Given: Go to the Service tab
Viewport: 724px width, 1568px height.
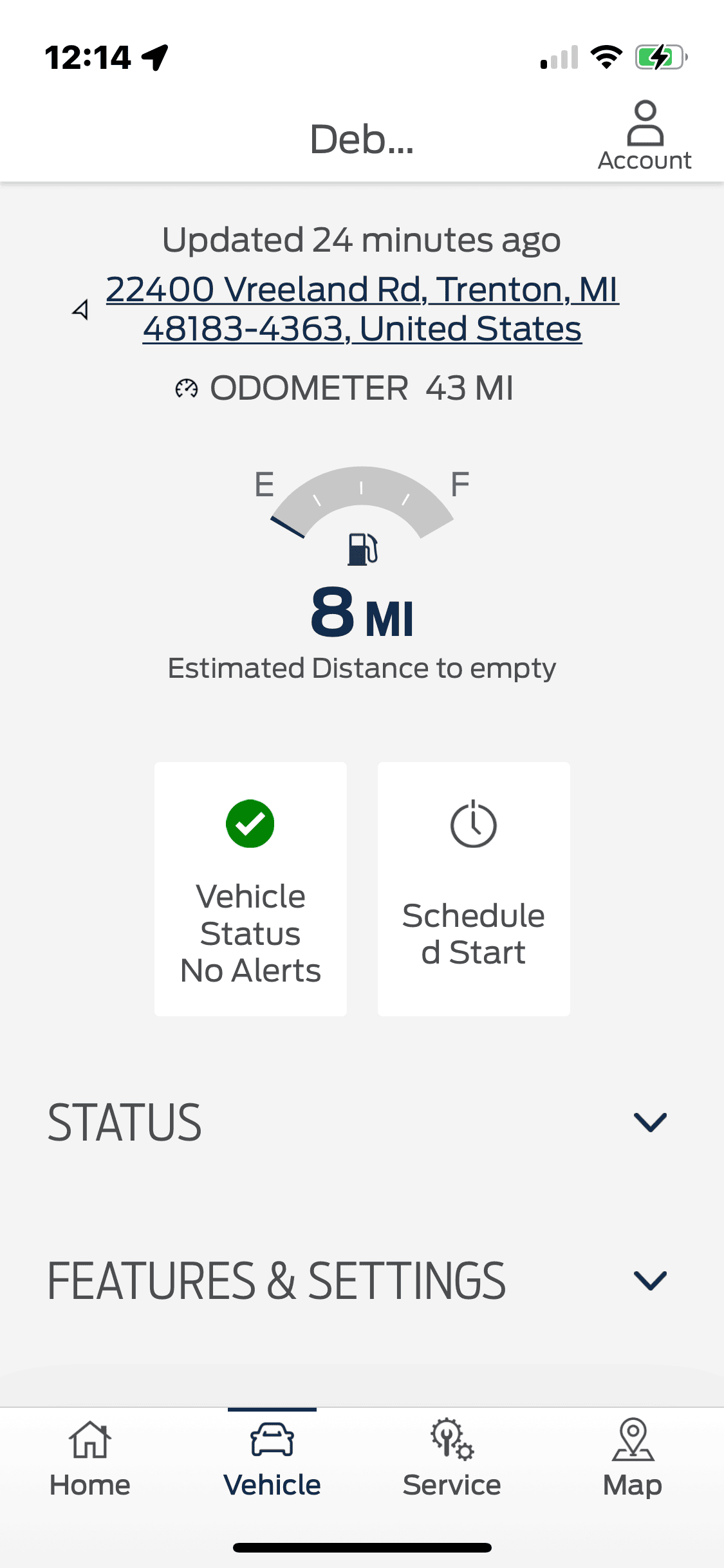Looking at the screenshot, I should [x=452, y=1459].
